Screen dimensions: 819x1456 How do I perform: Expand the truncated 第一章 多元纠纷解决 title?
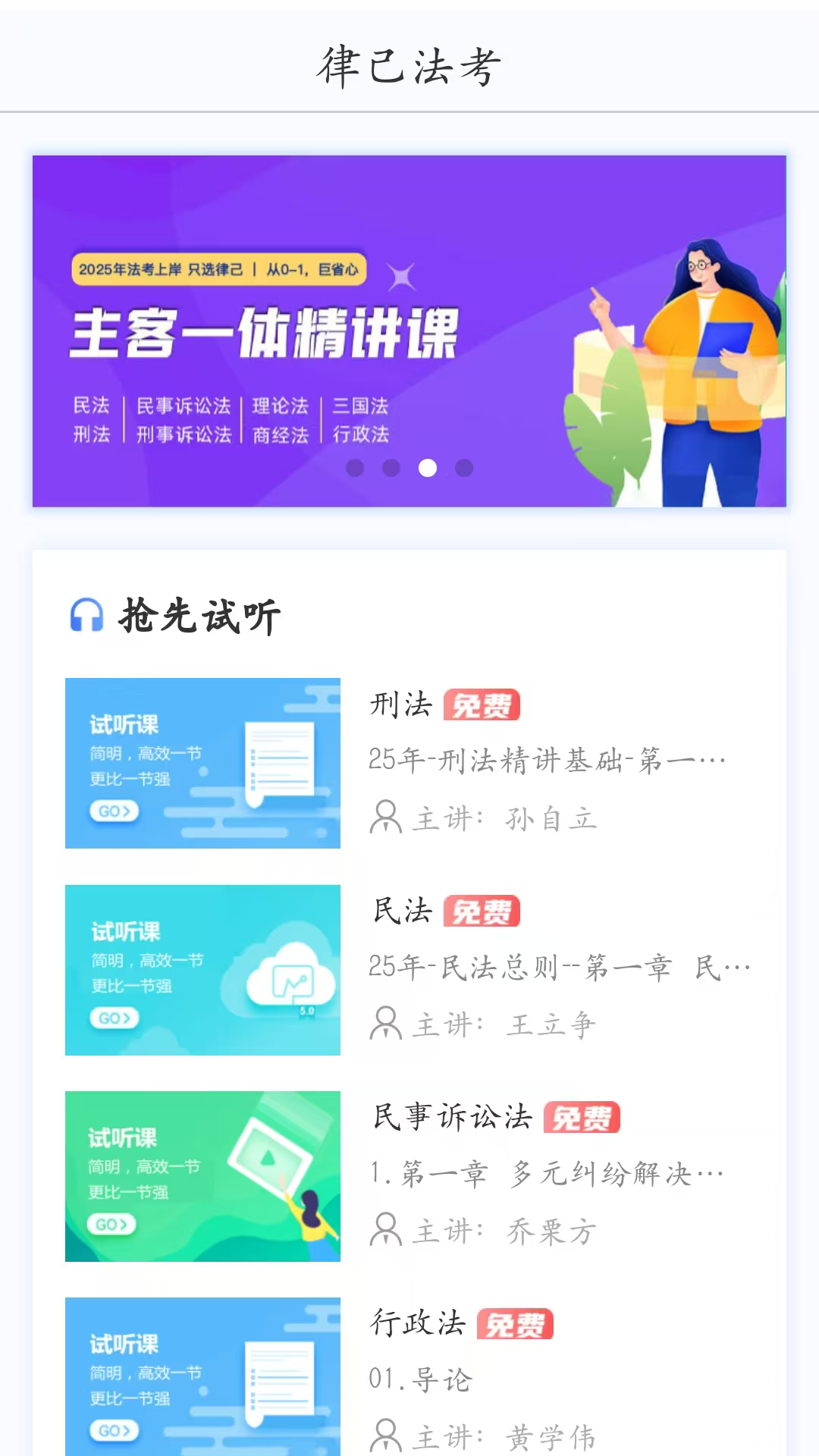[x=543, y=1172]
